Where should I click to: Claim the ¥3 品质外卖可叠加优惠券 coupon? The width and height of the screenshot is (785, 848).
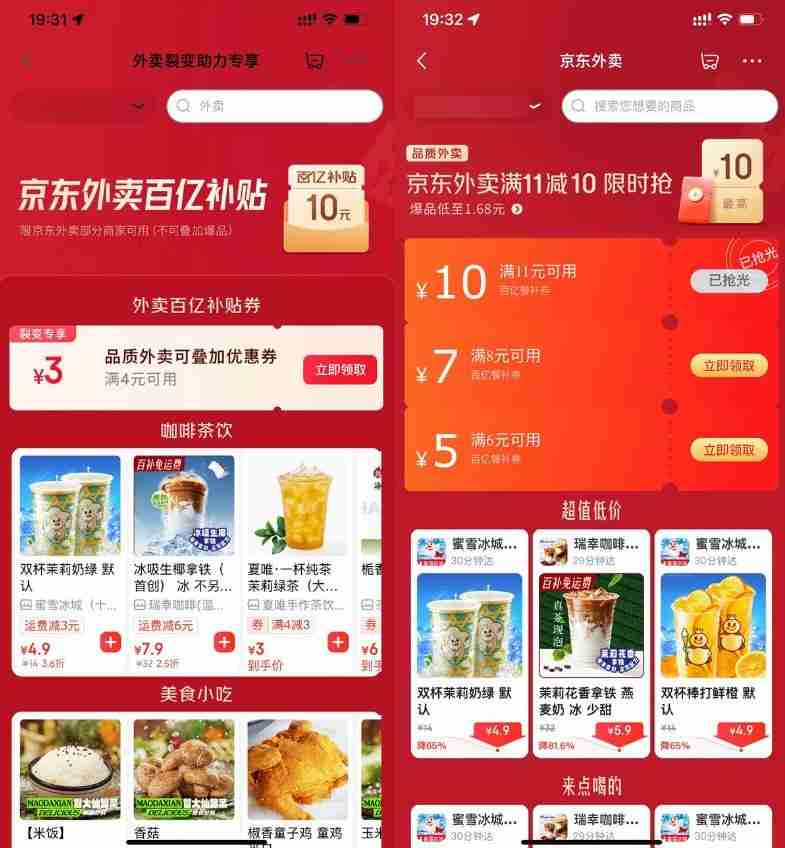(x=340, y=370)
